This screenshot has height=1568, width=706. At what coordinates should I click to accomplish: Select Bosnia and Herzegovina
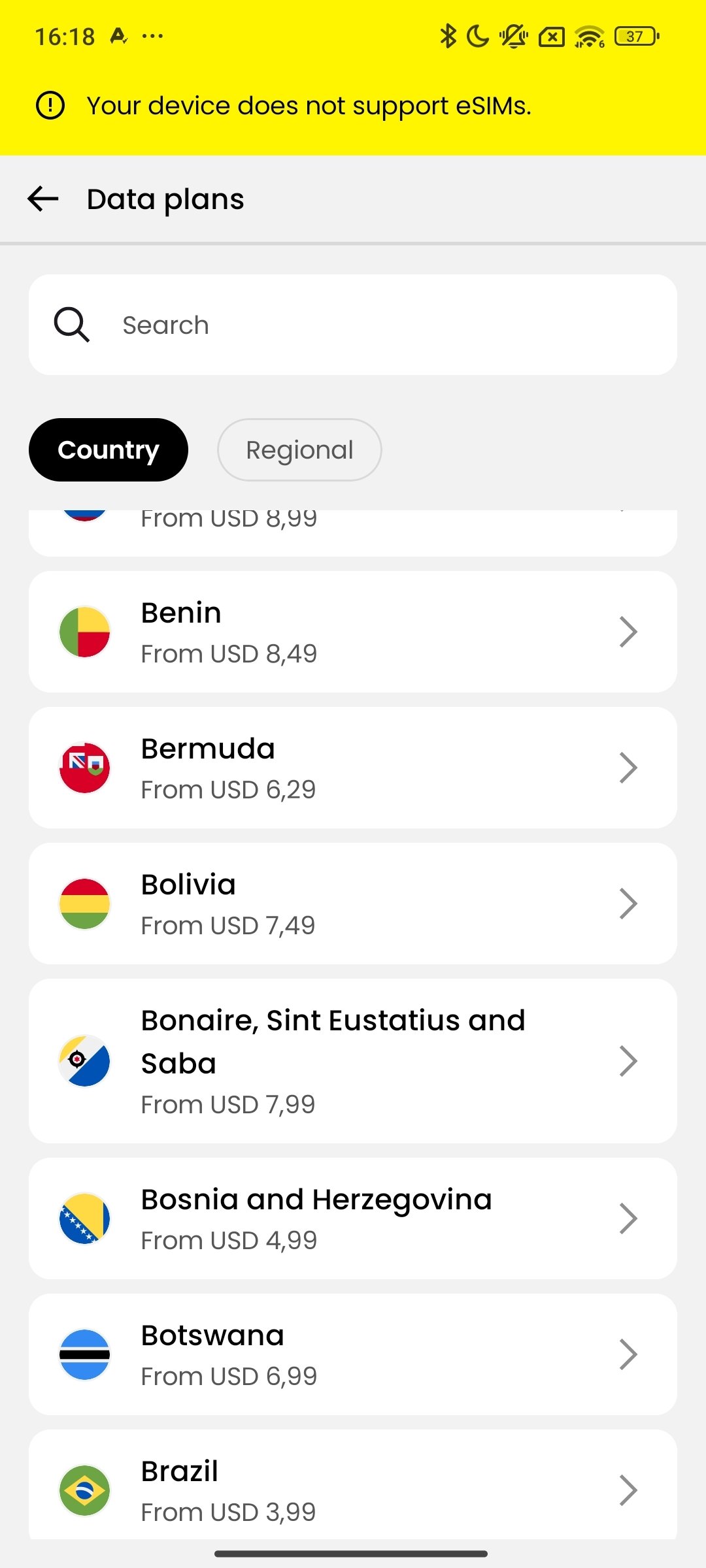coord(353,1218)
